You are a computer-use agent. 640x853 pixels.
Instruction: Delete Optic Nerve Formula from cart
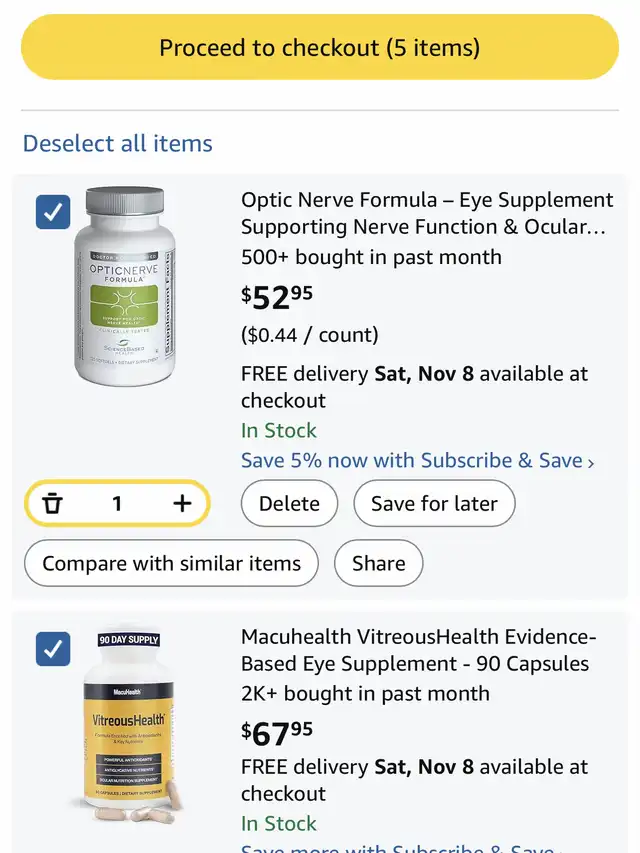[x=289, y=504]
